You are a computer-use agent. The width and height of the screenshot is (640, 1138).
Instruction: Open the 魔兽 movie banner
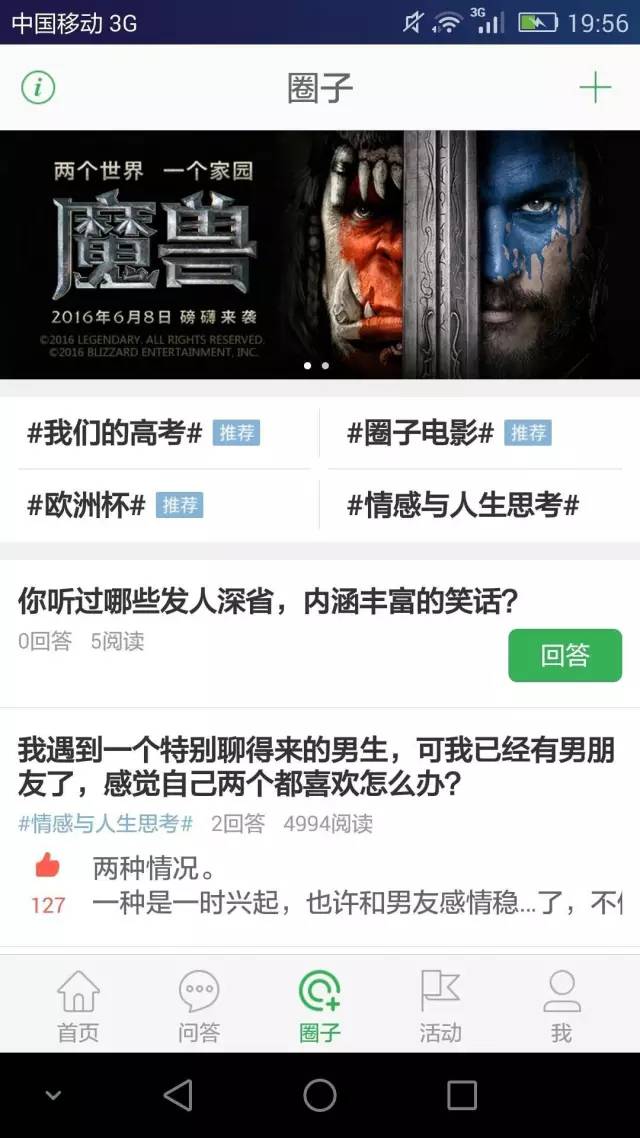[320, 255]
